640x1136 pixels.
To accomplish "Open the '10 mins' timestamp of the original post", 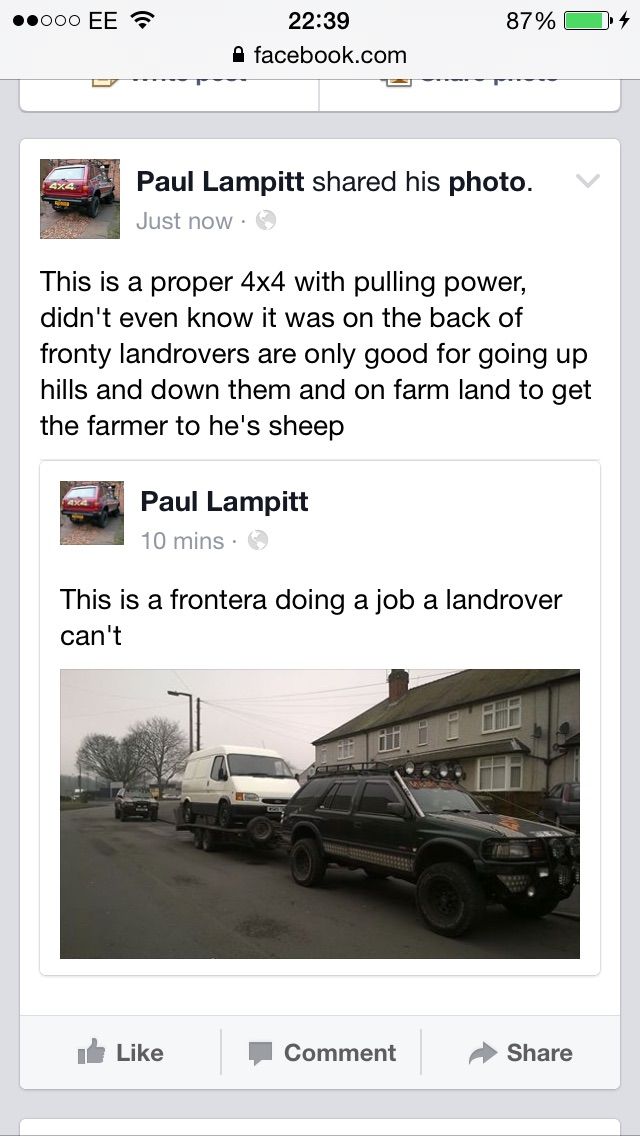I will (x=183, y=540).
